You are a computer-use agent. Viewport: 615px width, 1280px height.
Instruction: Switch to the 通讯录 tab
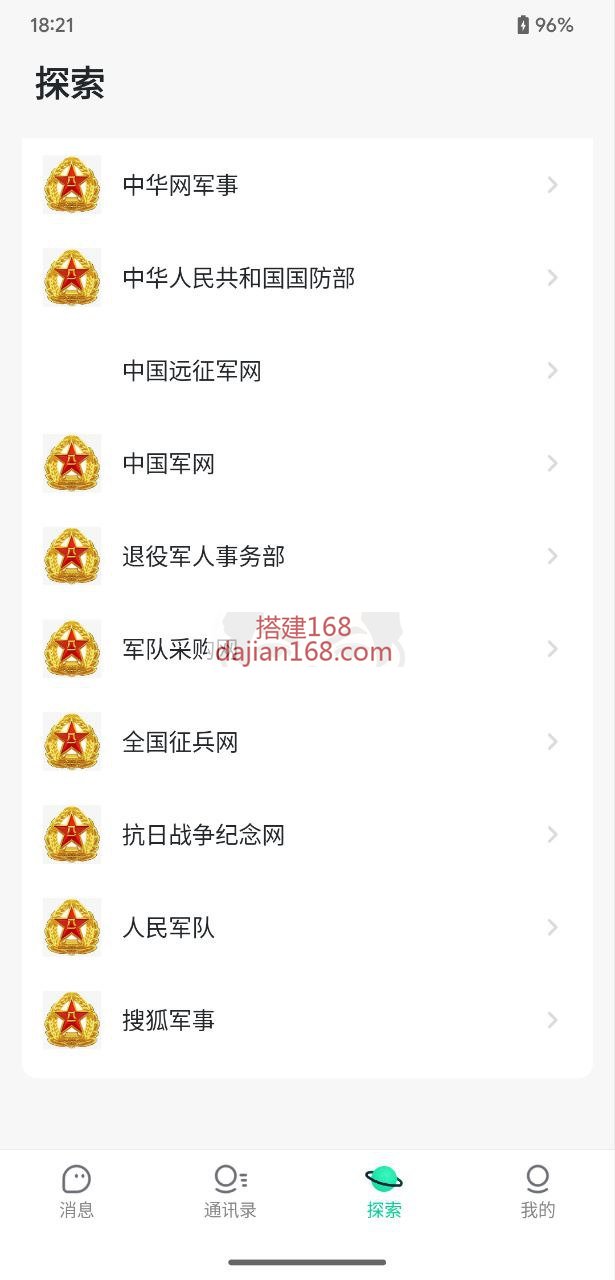click(230, 1192)
